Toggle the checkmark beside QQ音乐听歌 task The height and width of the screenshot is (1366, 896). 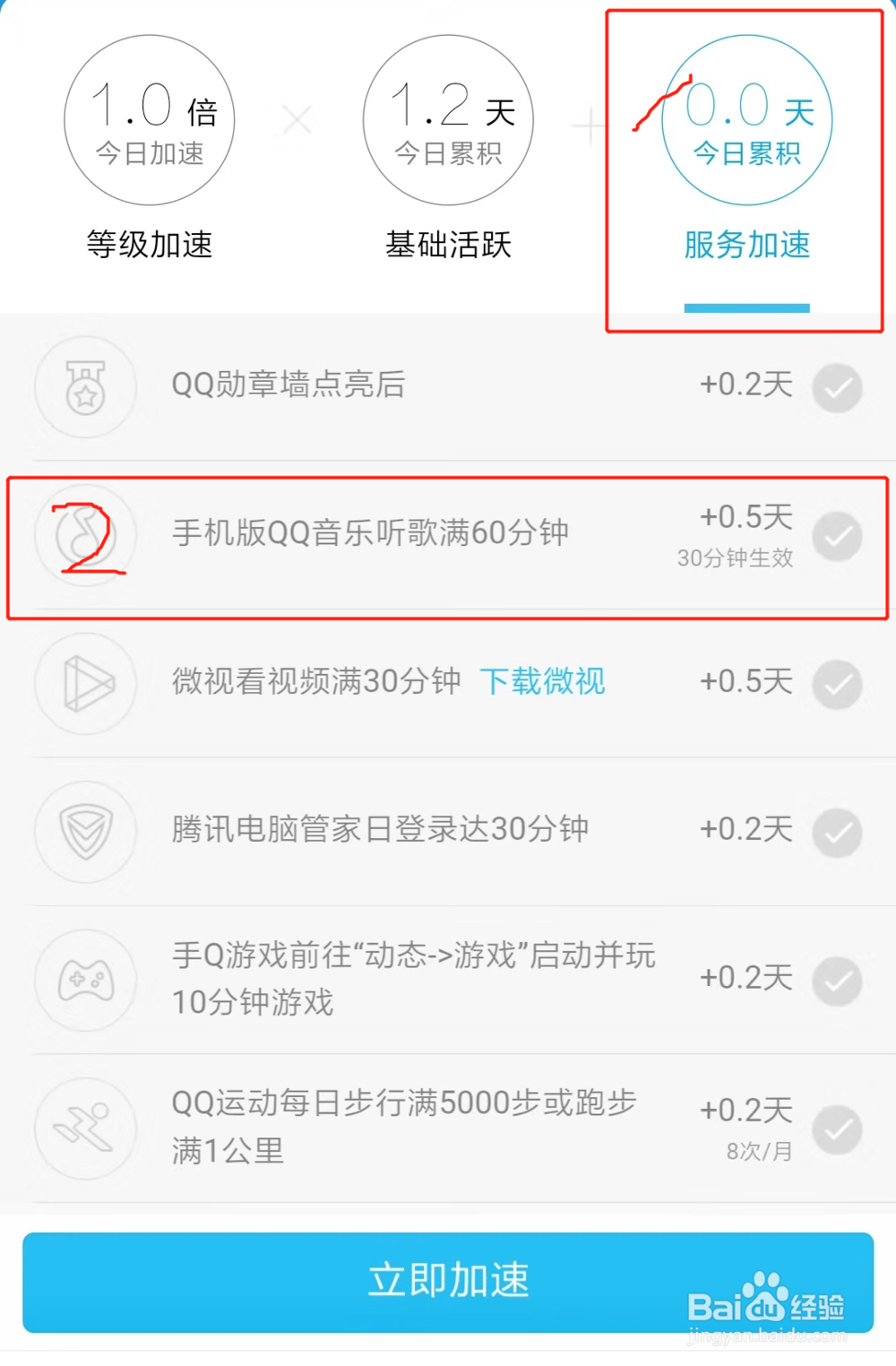(x=837, y=535)
